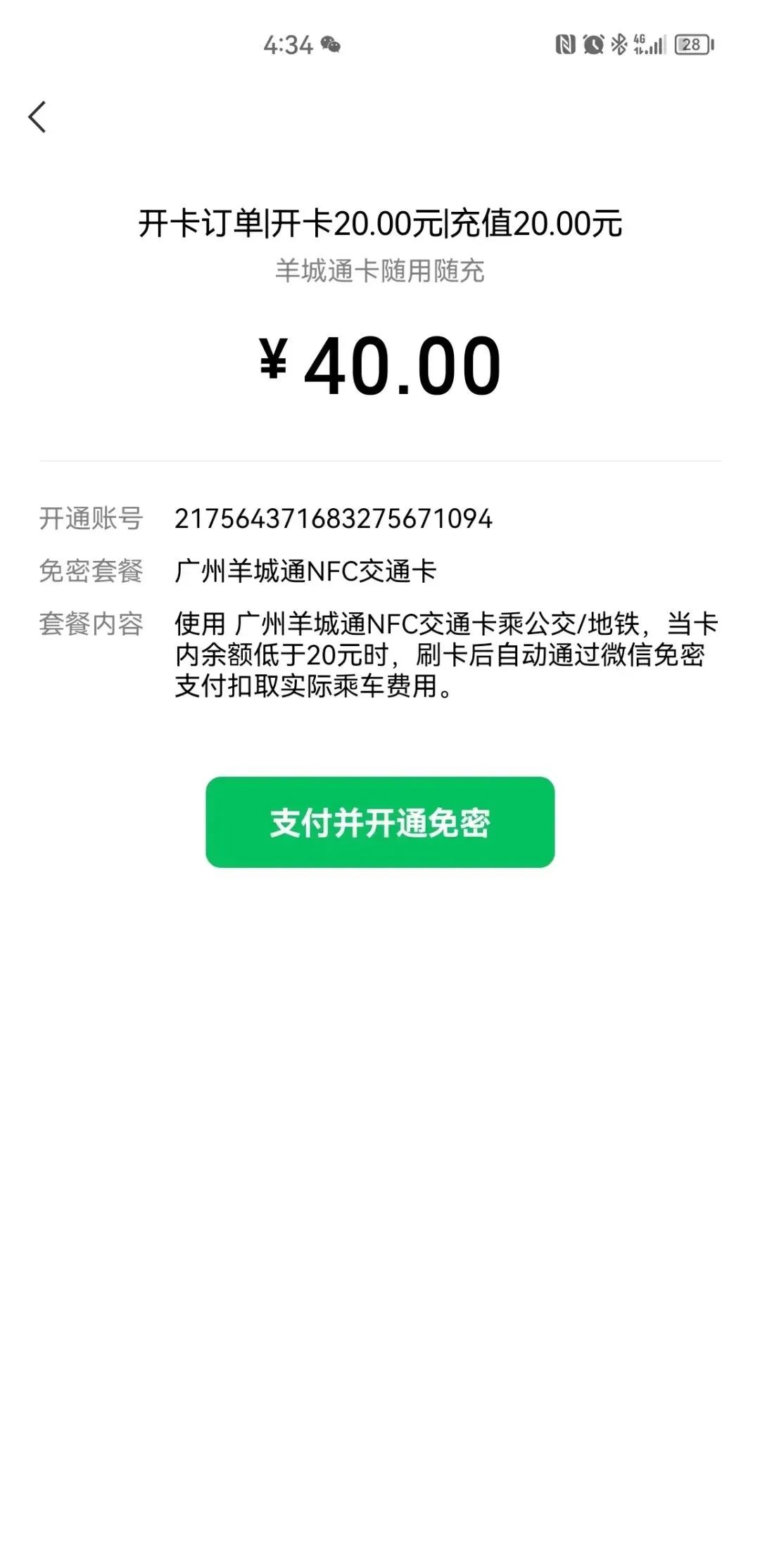Screen dimensions: 760x1568
Task: Tap the green 支付并开通免密 button
Action: click(x=380, y=822)
